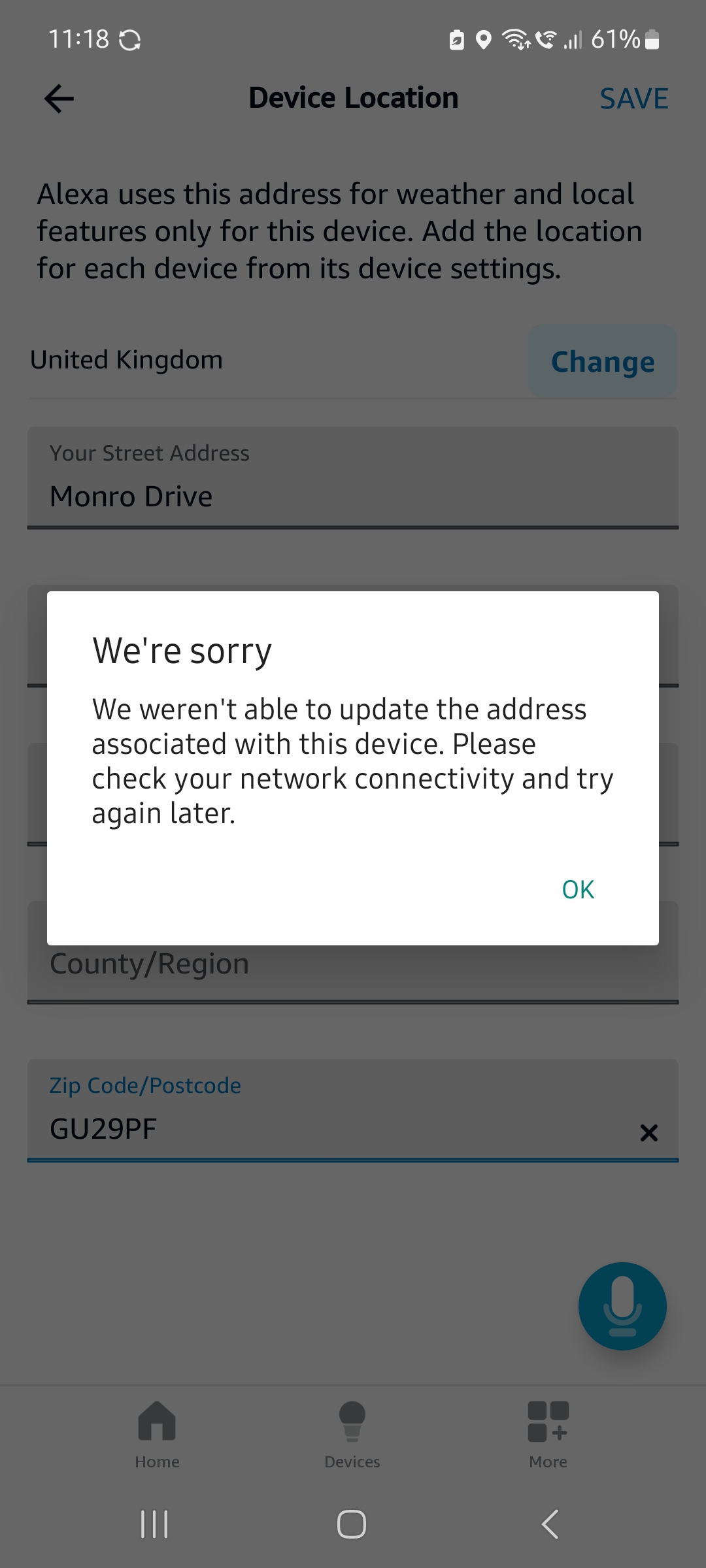Save the device location

tap(633, 99)
